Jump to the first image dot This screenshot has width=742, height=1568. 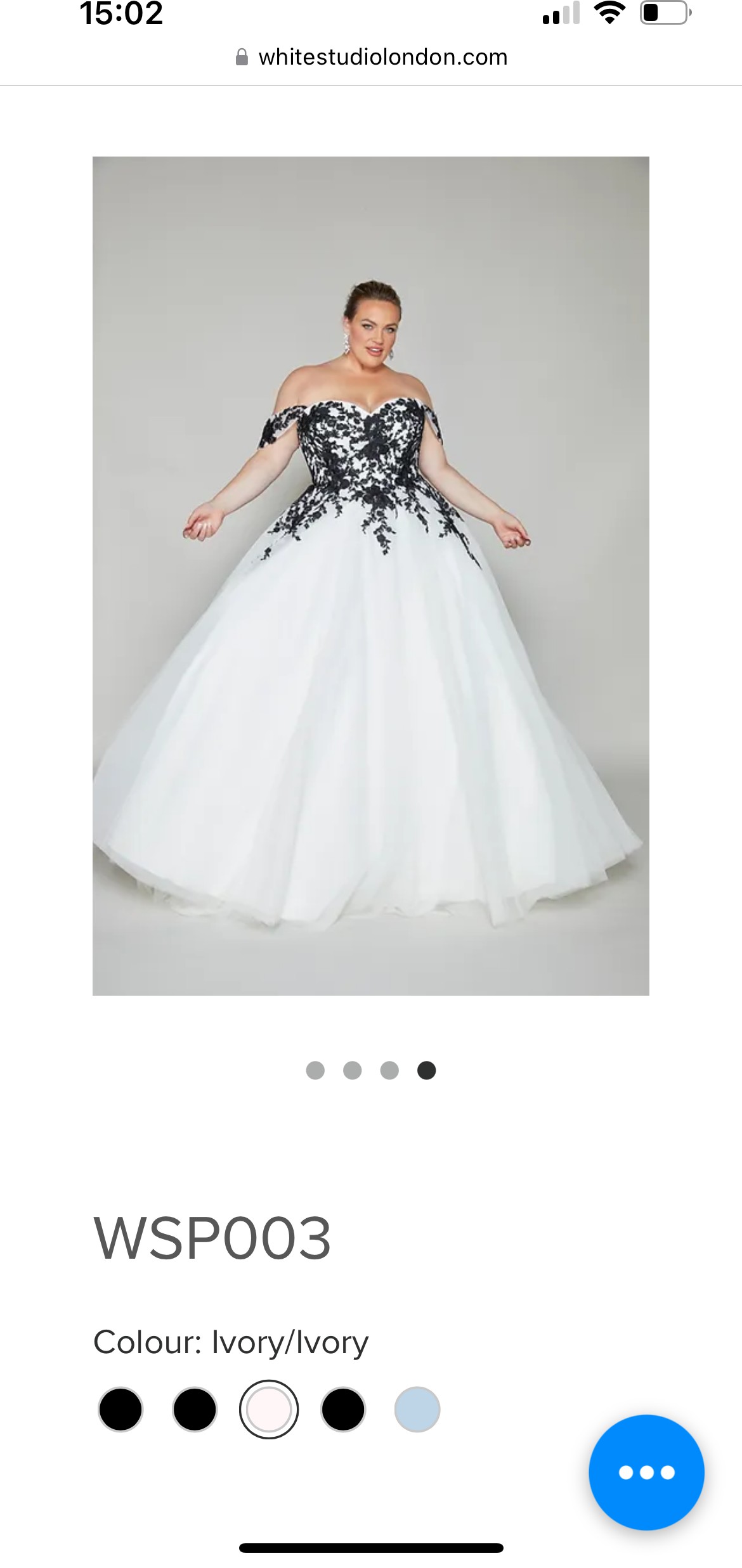pyautogui.click(x=315, y=1070)
